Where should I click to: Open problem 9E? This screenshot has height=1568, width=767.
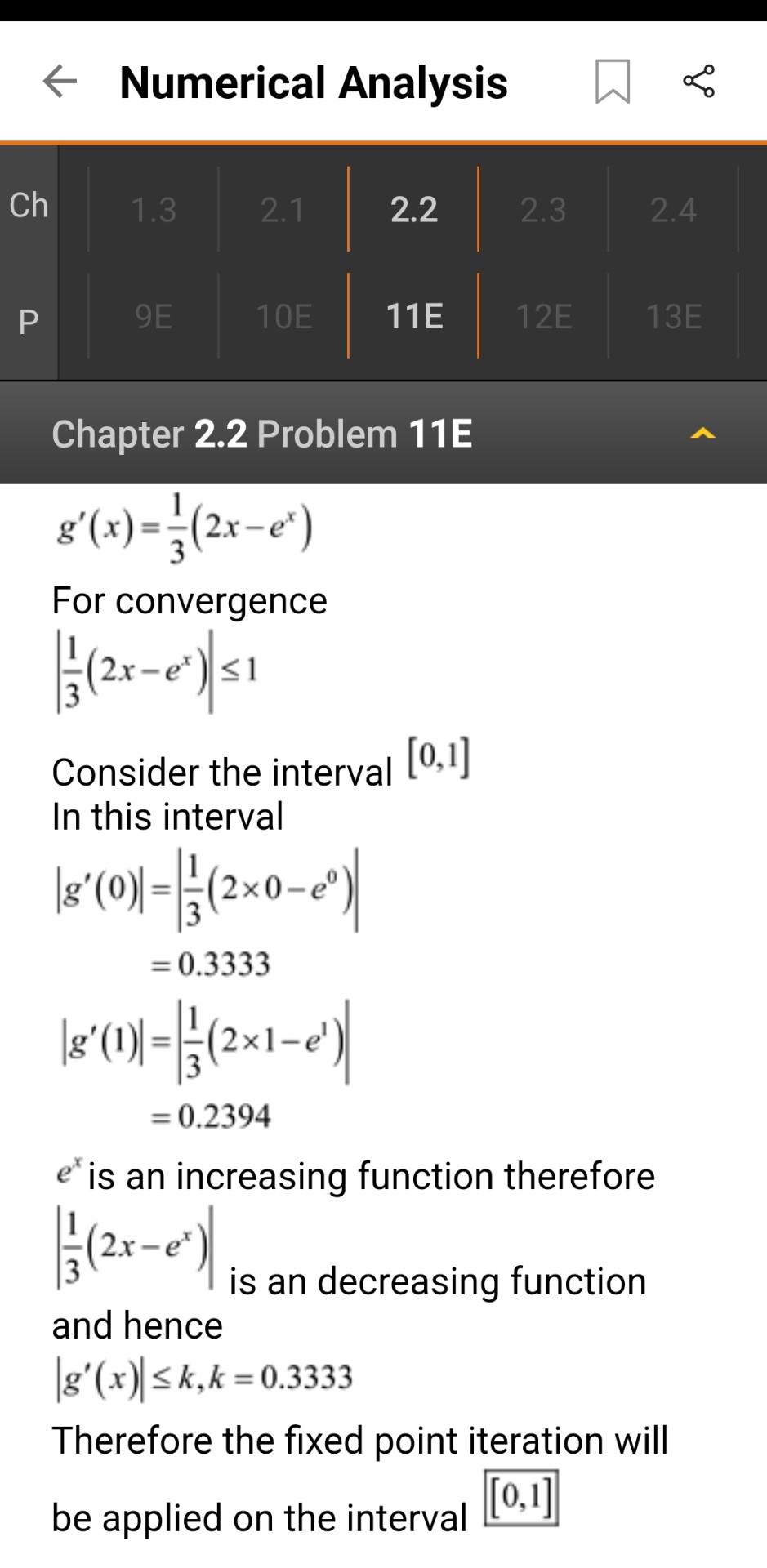point(154,316)
